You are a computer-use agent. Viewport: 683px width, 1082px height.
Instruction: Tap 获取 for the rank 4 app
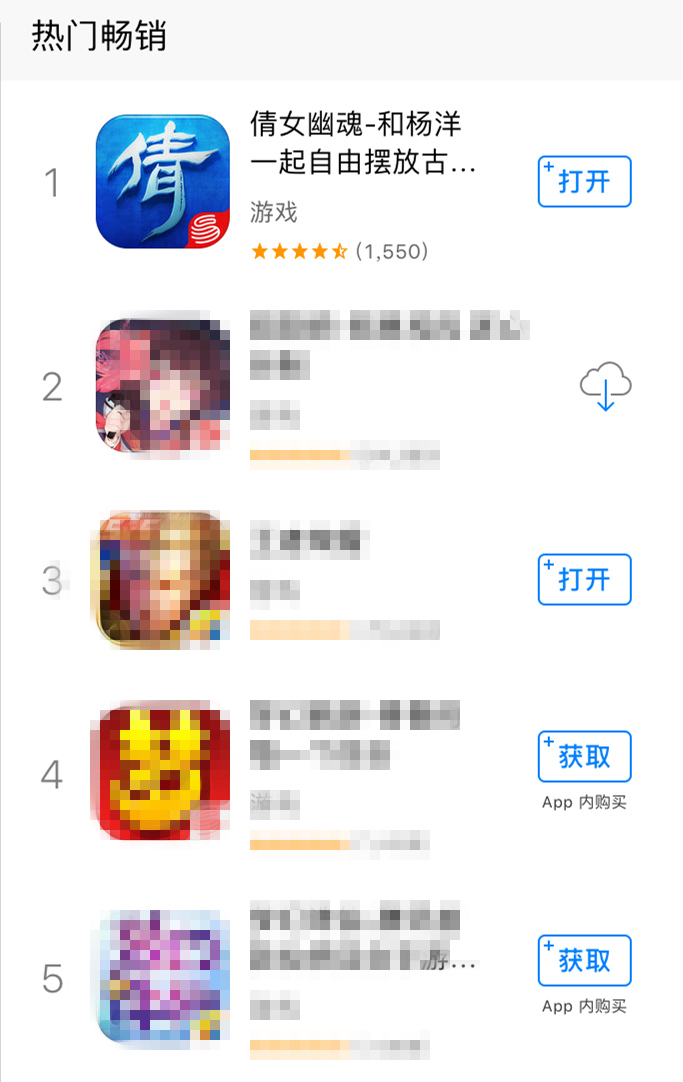584,757
